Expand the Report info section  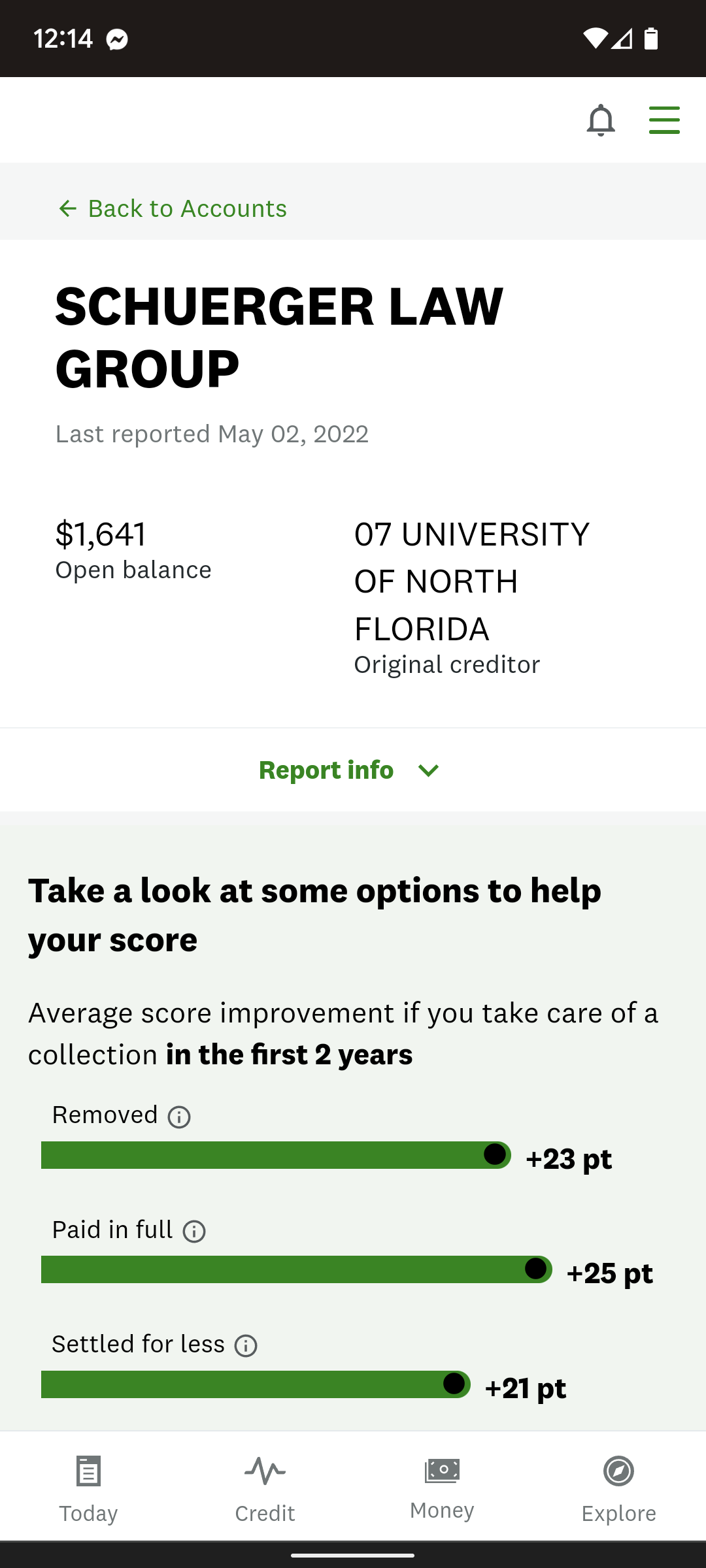tap(353, 770)
